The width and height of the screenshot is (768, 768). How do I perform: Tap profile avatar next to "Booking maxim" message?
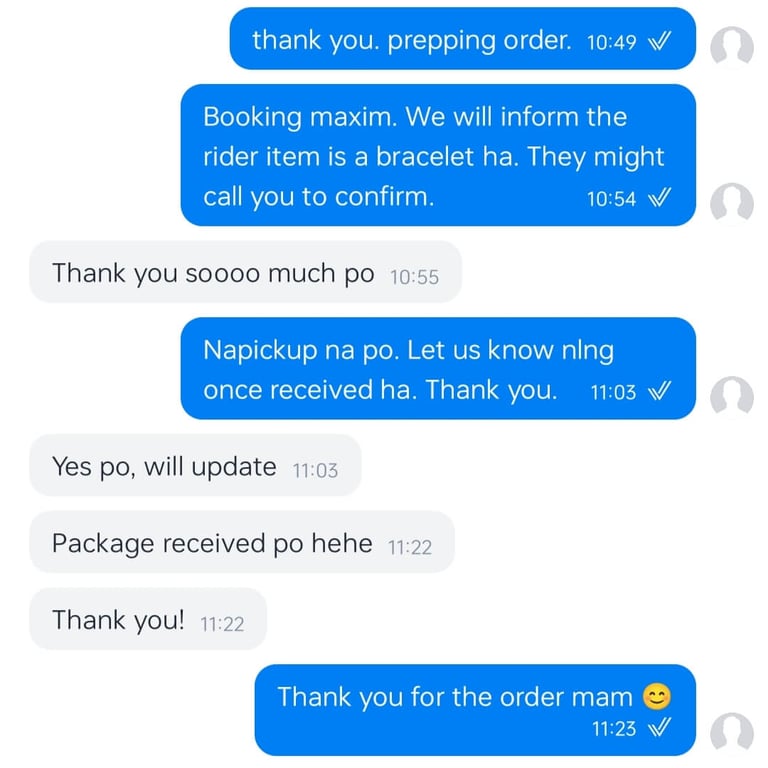[x=731, y=204]
